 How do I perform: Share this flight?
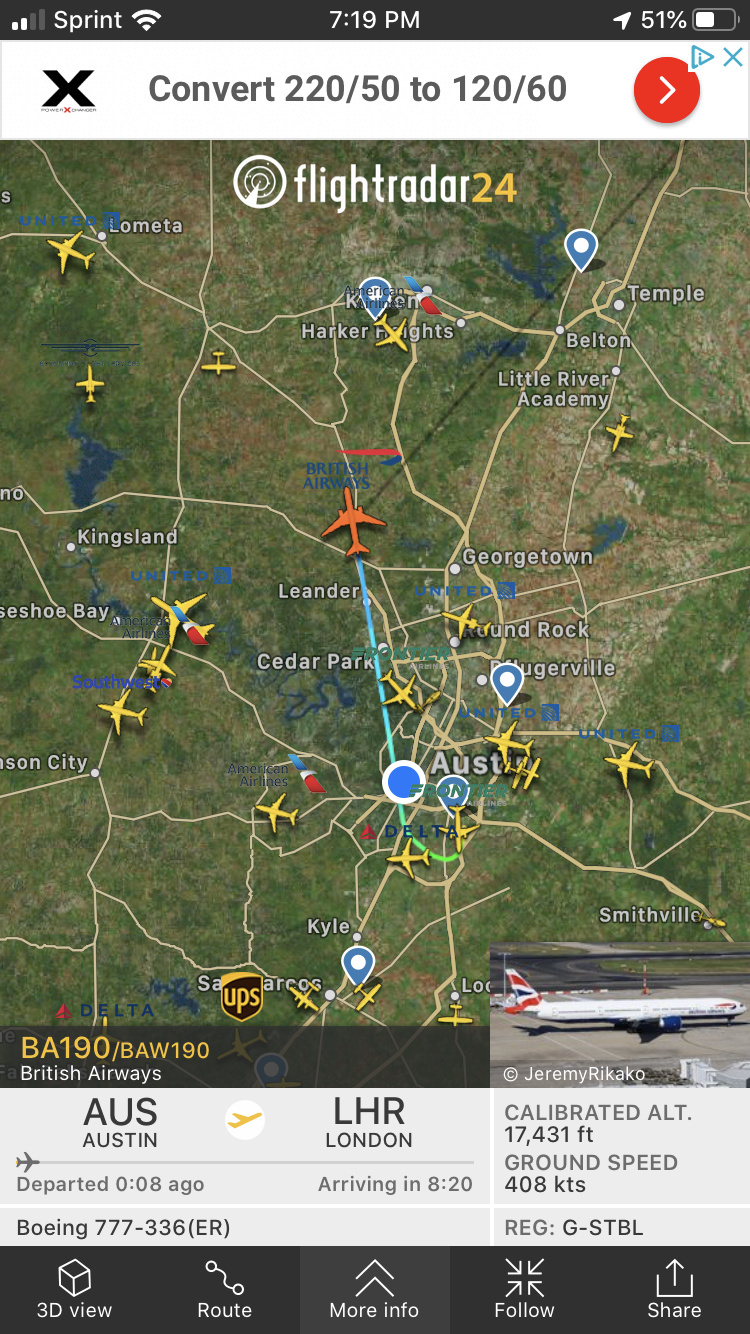pyautogui.click(x=674, y=1289)
